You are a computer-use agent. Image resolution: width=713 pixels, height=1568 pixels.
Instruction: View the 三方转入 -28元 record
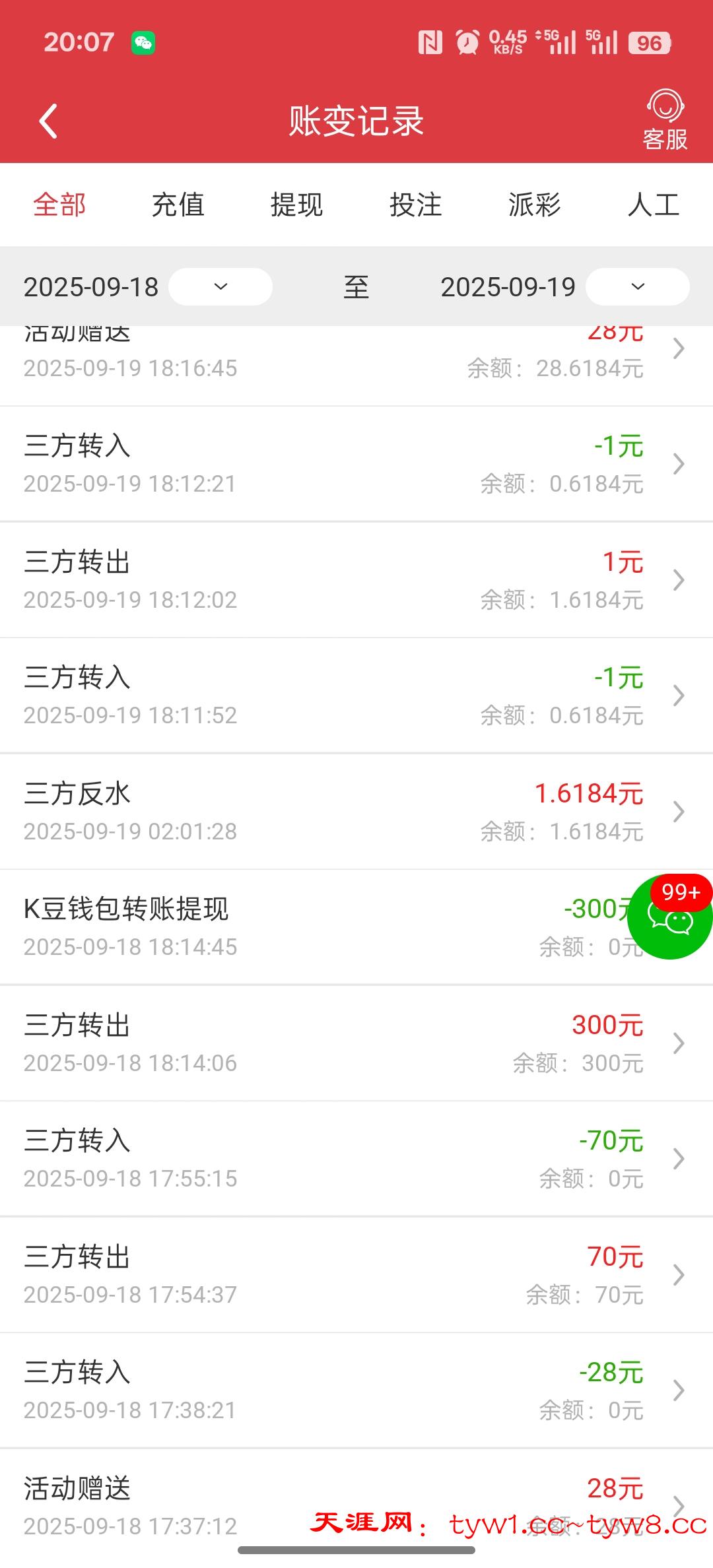pyautogui.click(x=356, y=1390)
